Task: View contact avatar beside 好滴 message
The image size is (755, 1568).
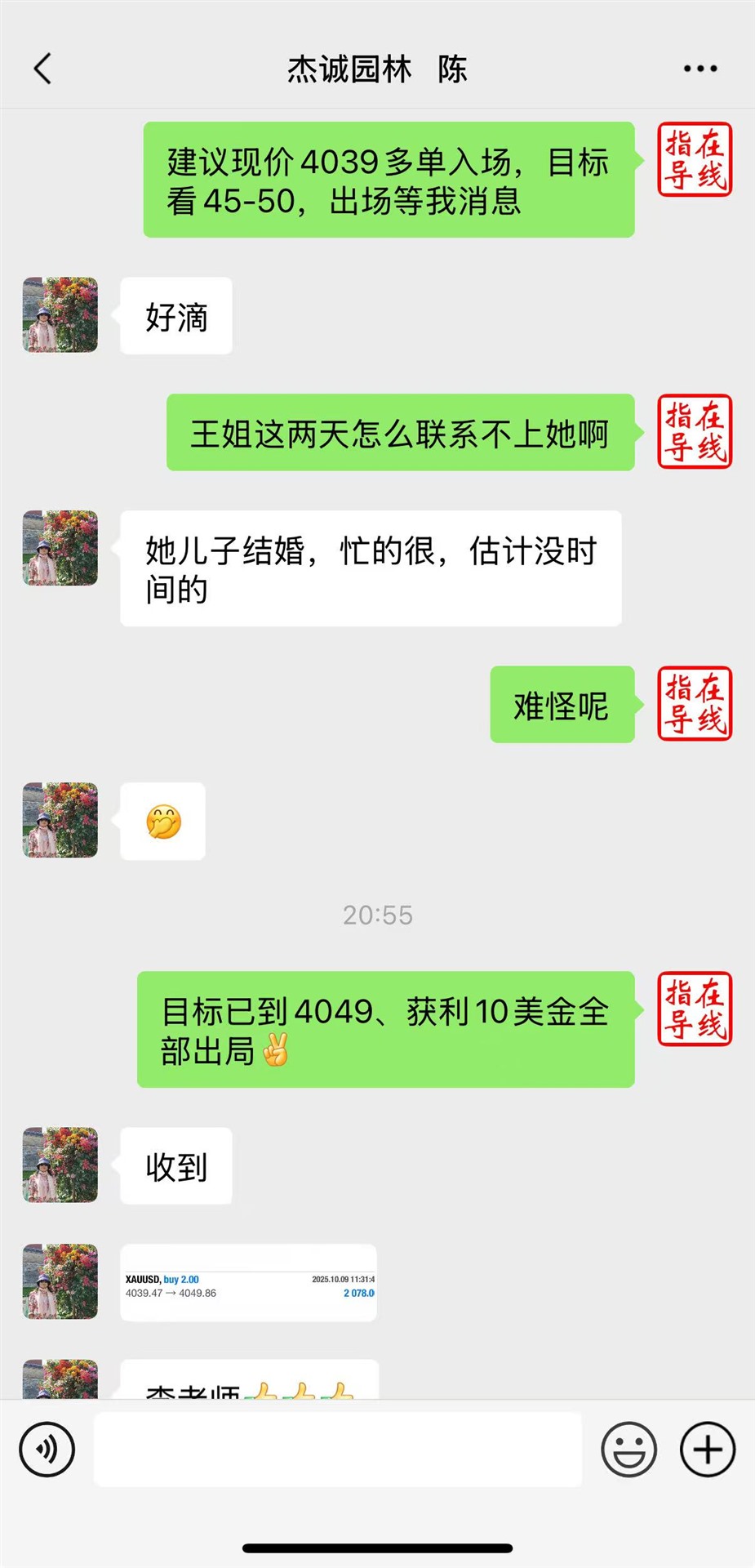Action: tap(60, 315)
